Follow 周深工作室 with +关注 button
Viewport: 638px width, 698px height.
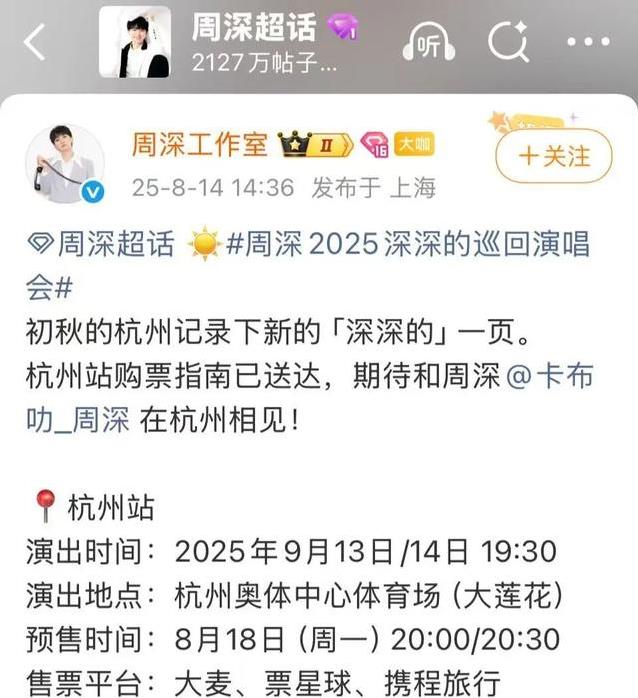coord(553,156)
